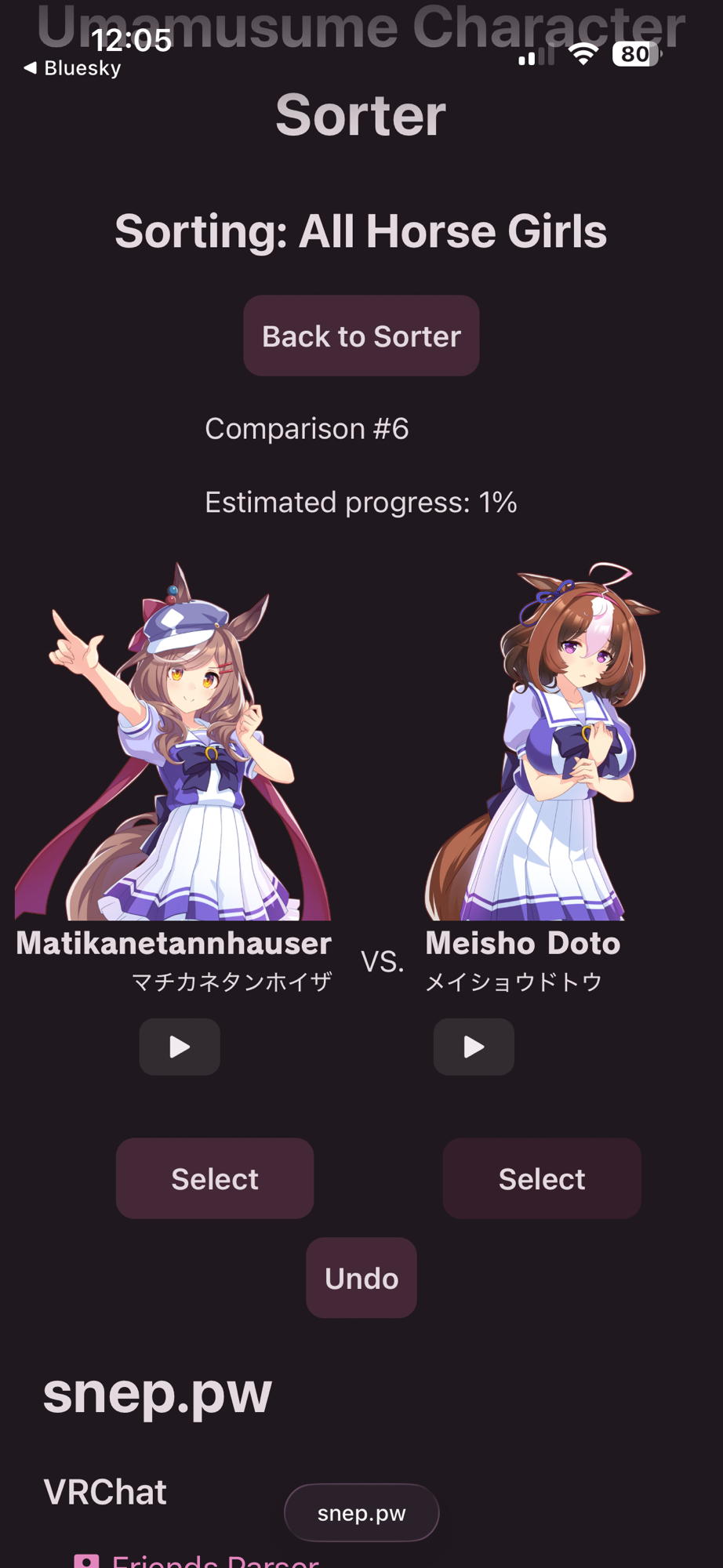Image resolution: width=723 pixels, height=1568 pixels.
Task: Return to Bluesky via the back link
Action: click(72, 68)
